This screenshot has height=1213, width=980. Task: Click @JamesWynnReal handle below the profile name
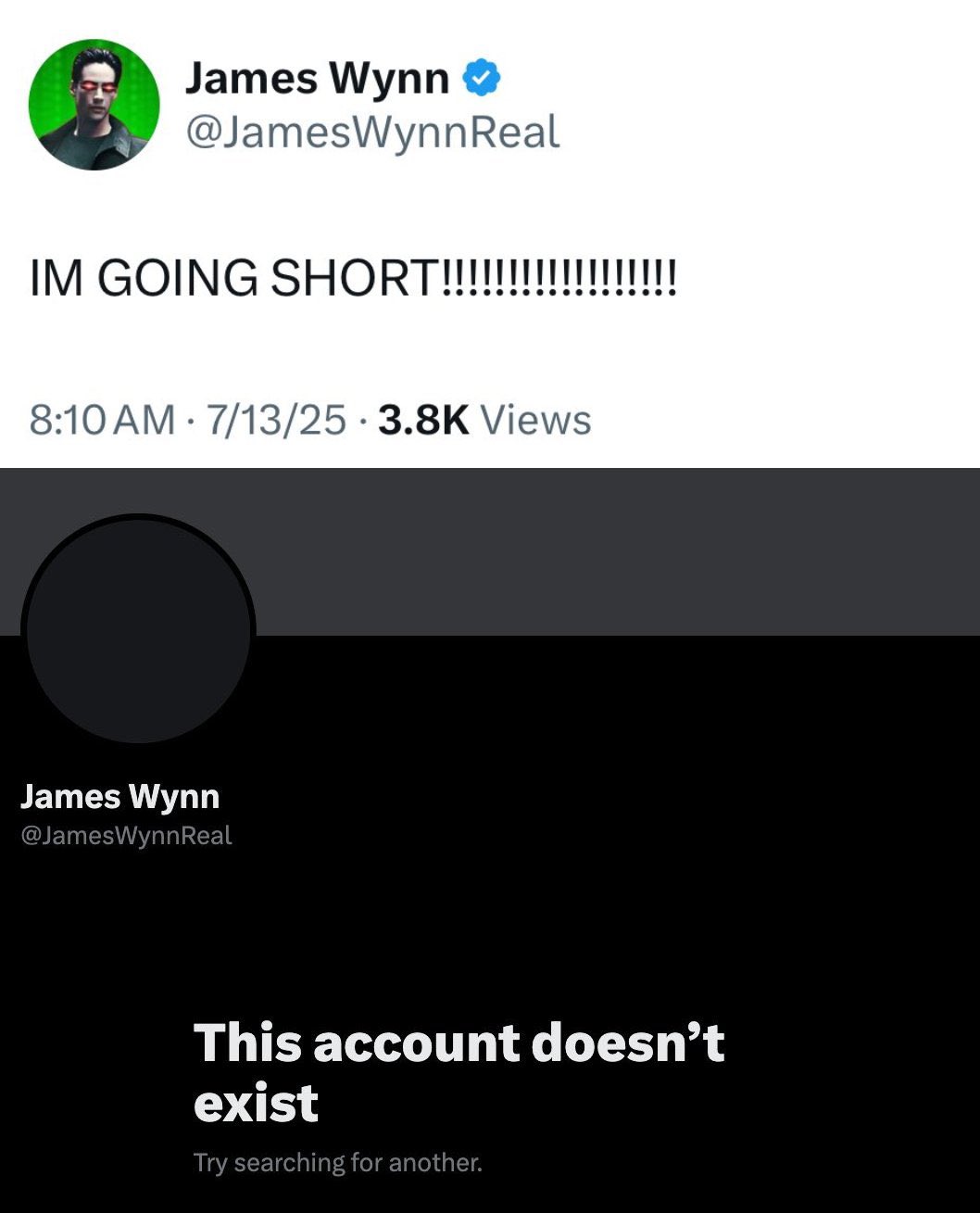[126, 835]
